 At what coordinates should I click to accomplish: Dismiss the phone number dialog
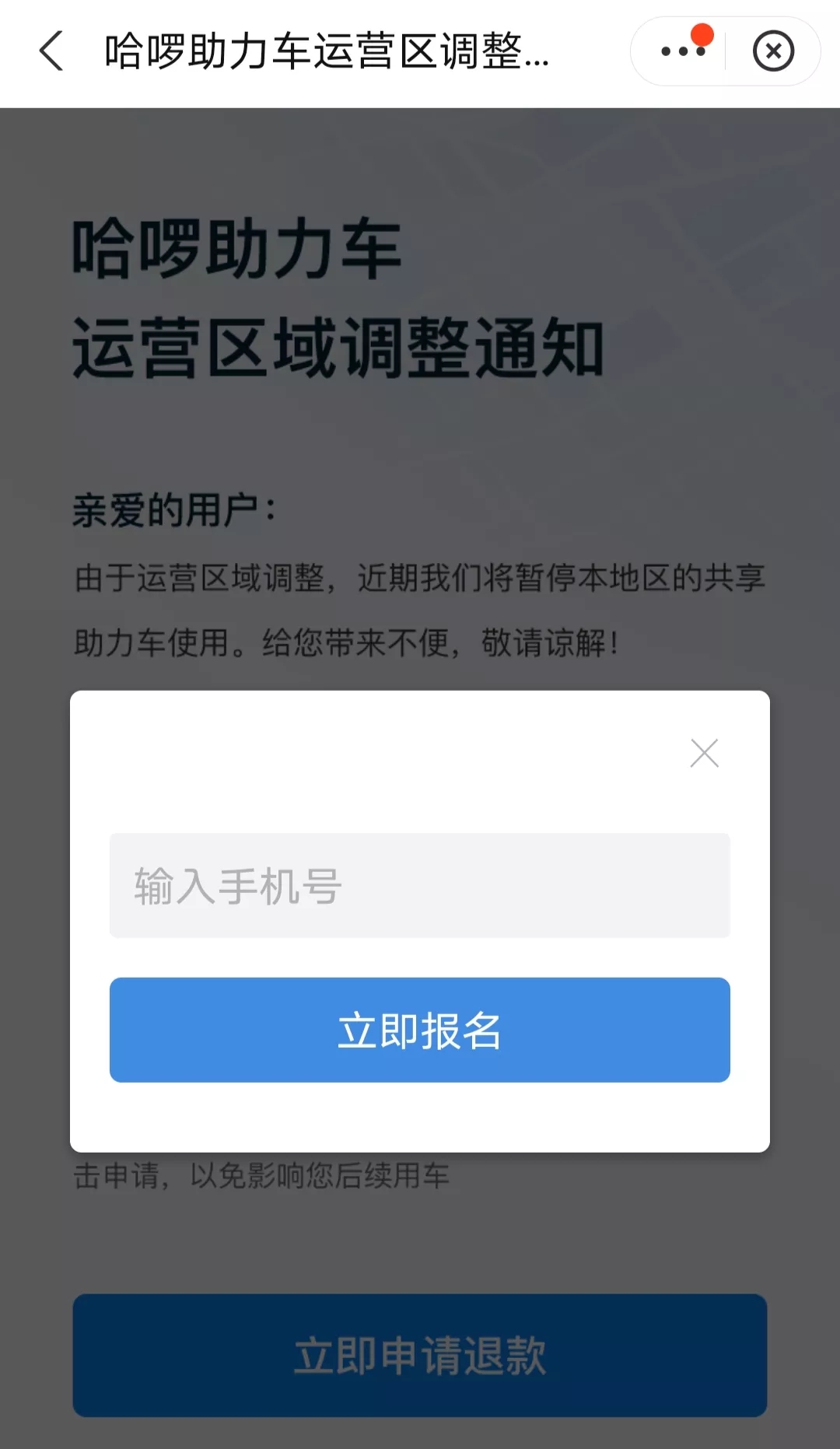[x=704, y=753]
